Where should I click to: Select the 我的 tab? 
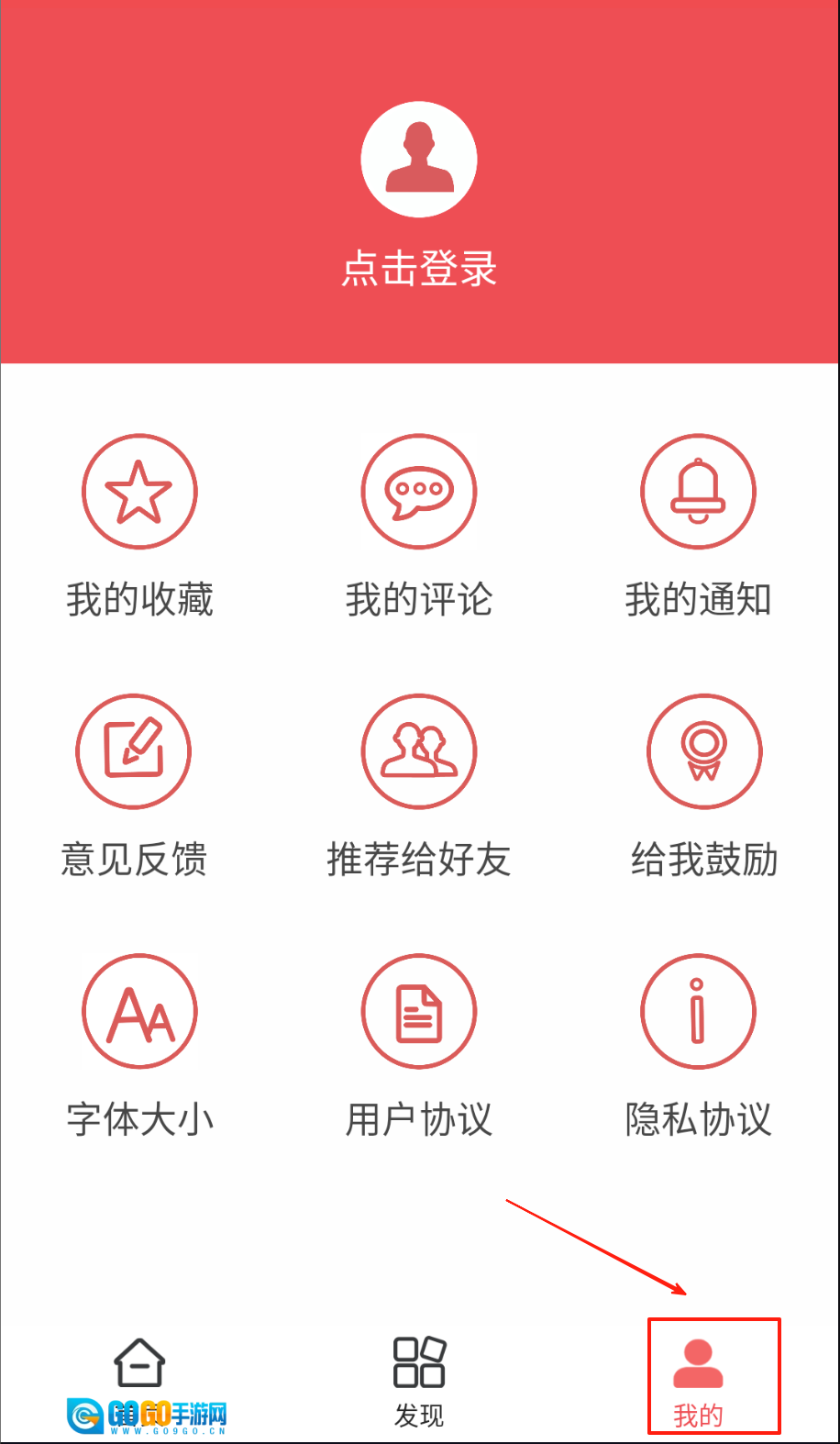699,1376
